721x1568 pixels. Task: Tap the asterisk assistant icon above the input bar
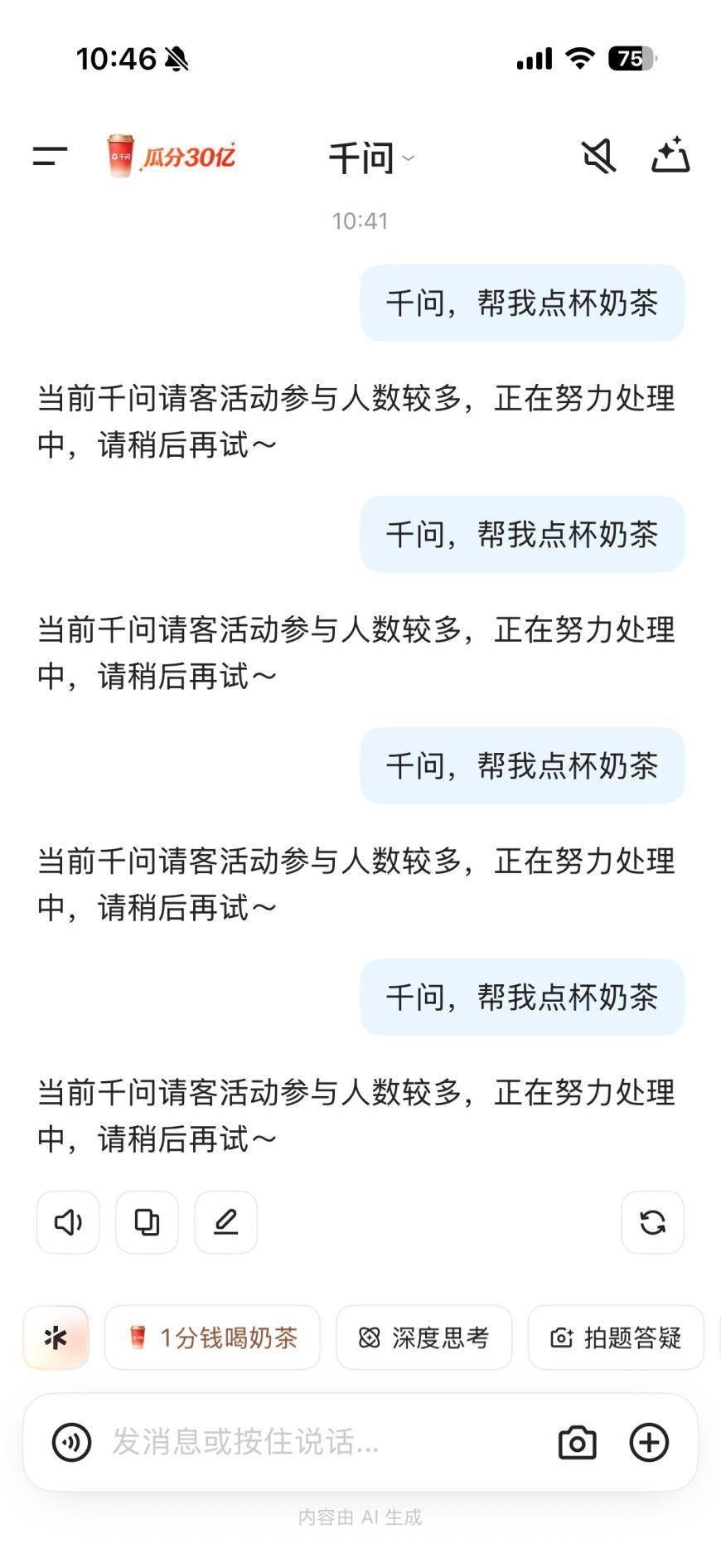click(x=55, y=1337)
